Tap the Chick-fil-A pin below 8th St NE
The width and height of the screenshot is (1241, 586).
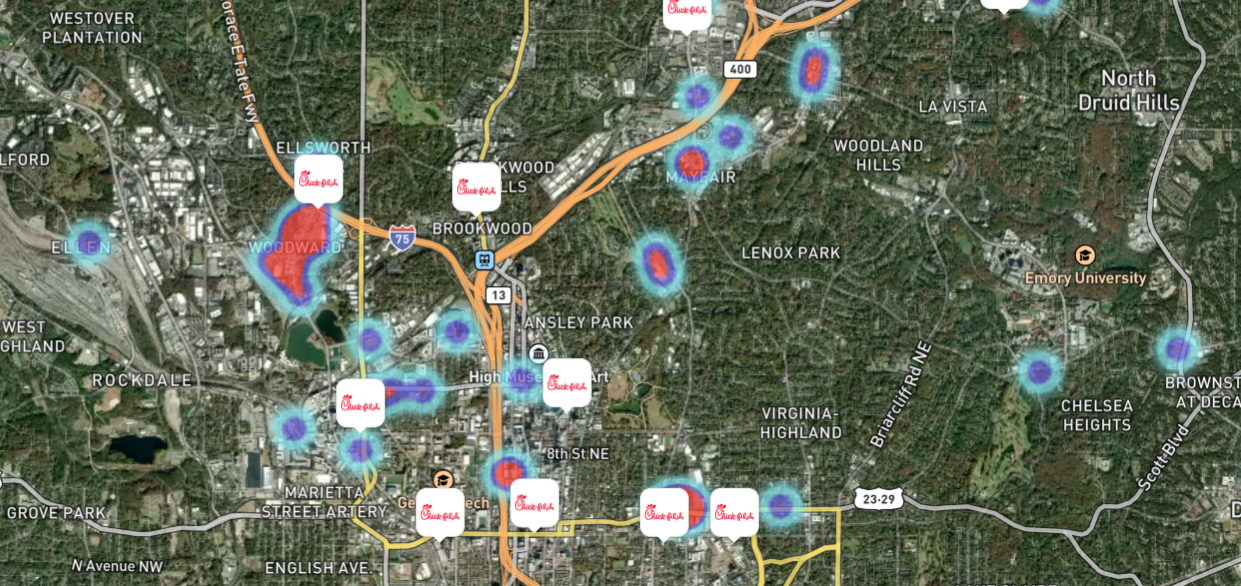(534, 503)
